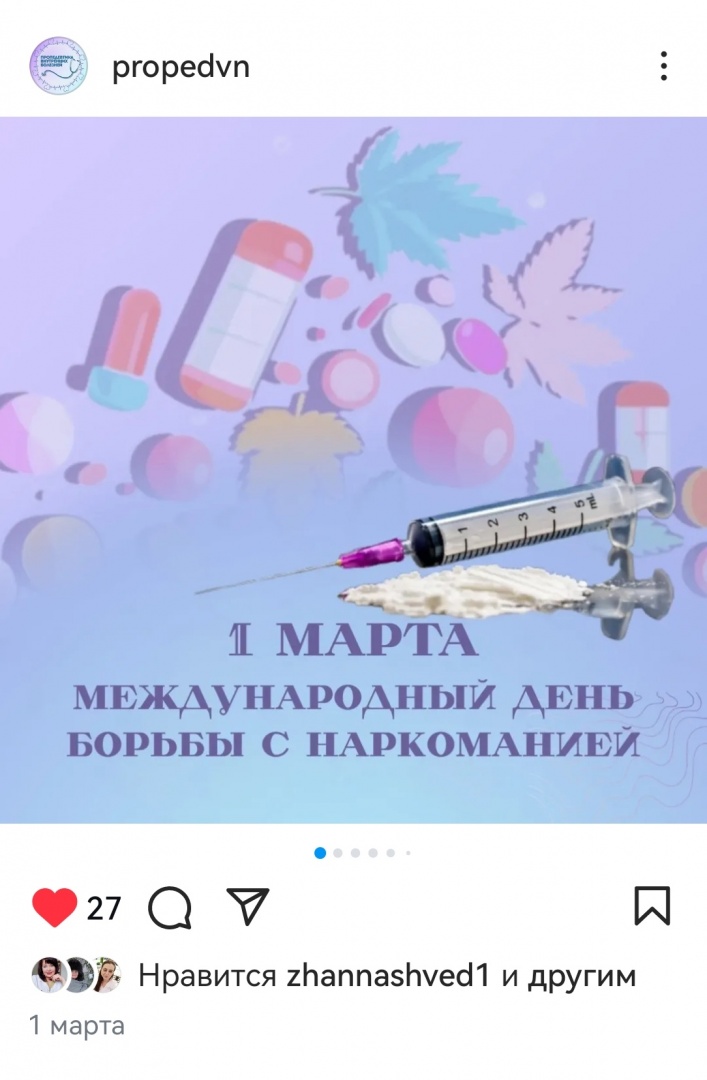
Task: Save the post with bookmark icon
Action: (652, 906)
